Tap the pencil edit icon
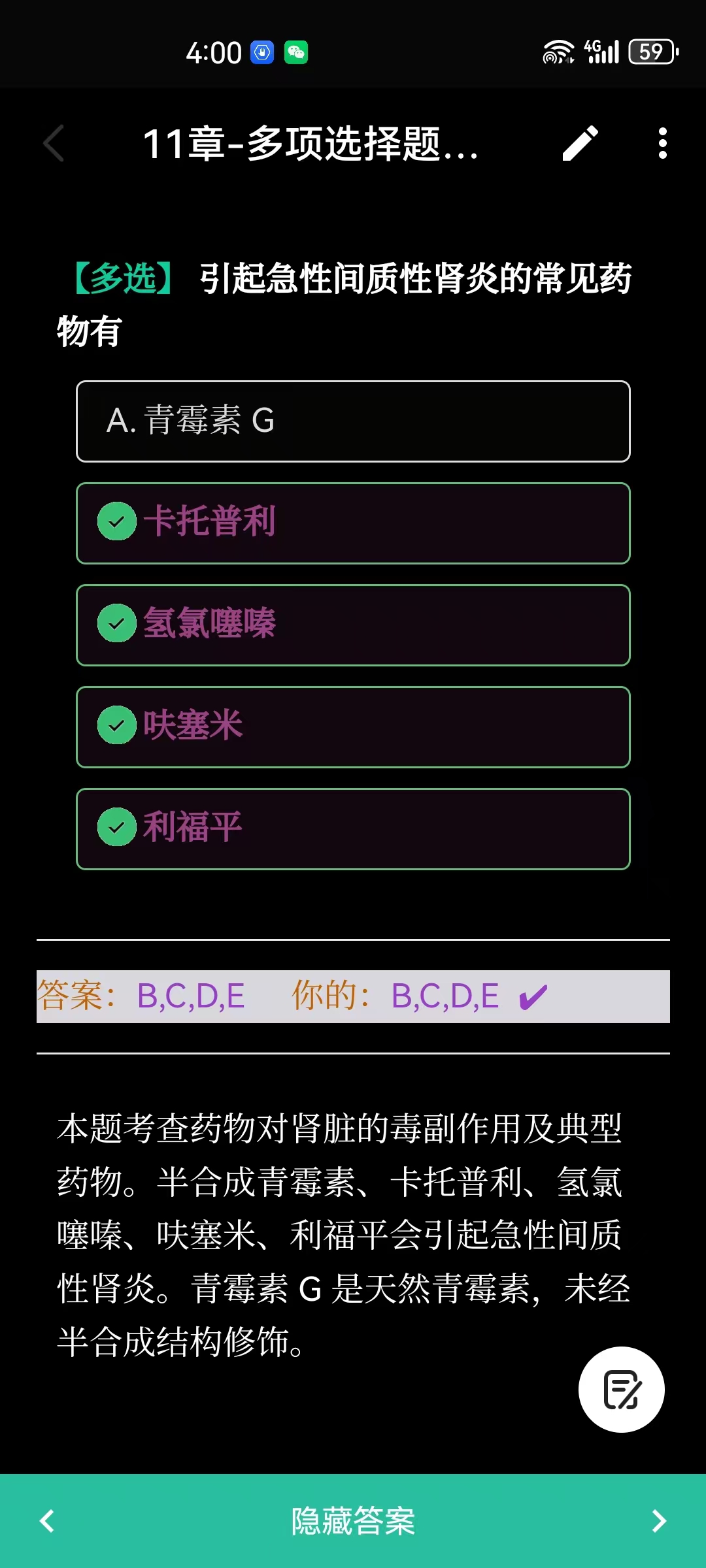Image resolution: width=706 pixels, height=1568 pixels. pos(580,143)
